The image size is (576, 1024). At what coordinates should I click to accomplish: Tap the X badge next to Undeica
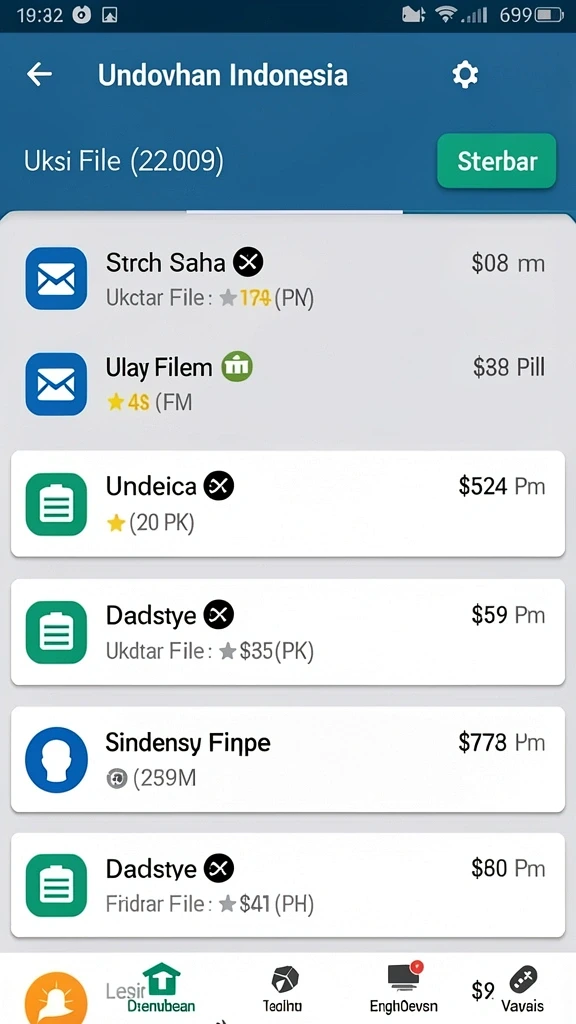tap(219, 486)
